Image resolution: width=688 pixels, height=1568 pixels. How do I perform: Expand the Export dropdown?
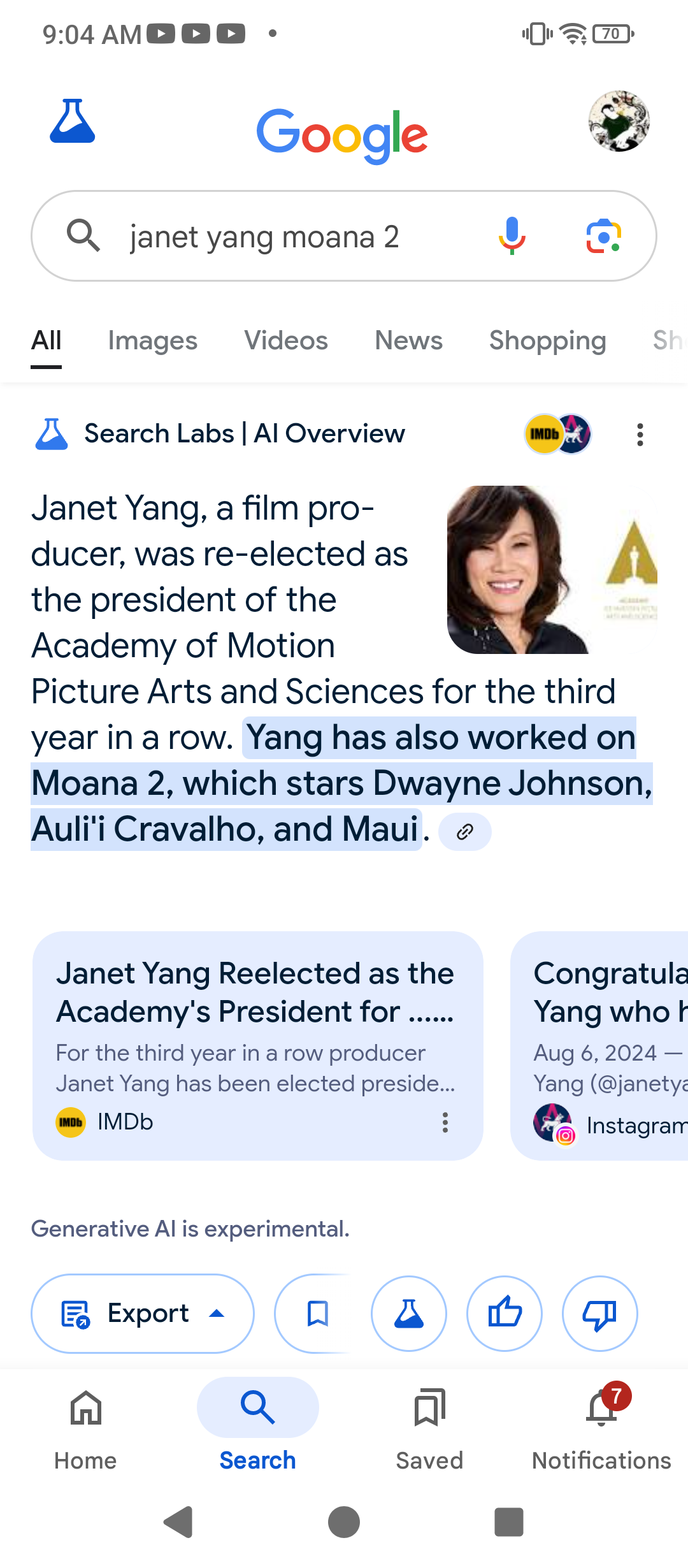[x=143, y=1314]
